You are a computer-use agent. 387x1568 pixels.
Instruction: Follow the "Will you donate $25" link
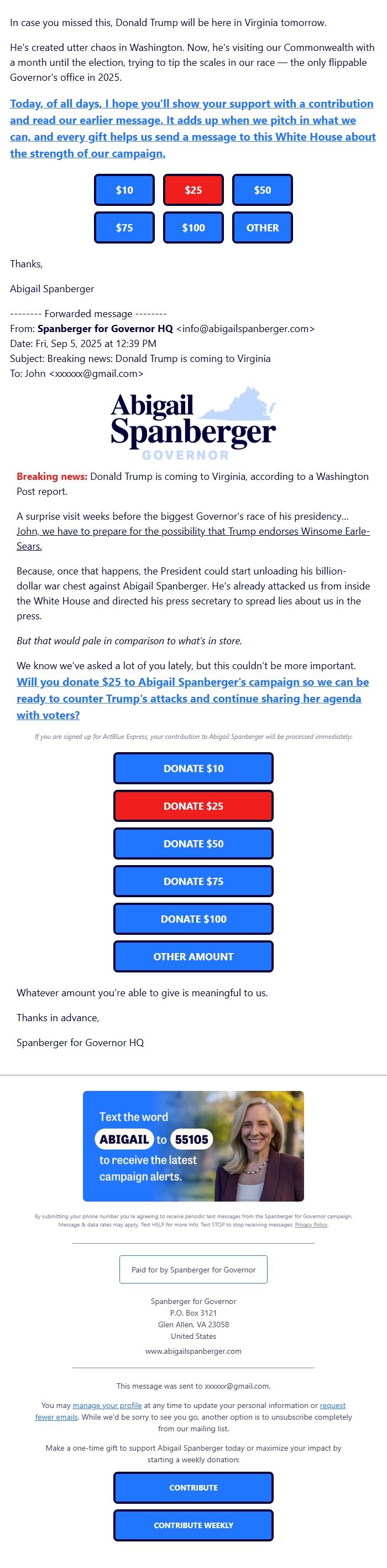tap(192, 699)
